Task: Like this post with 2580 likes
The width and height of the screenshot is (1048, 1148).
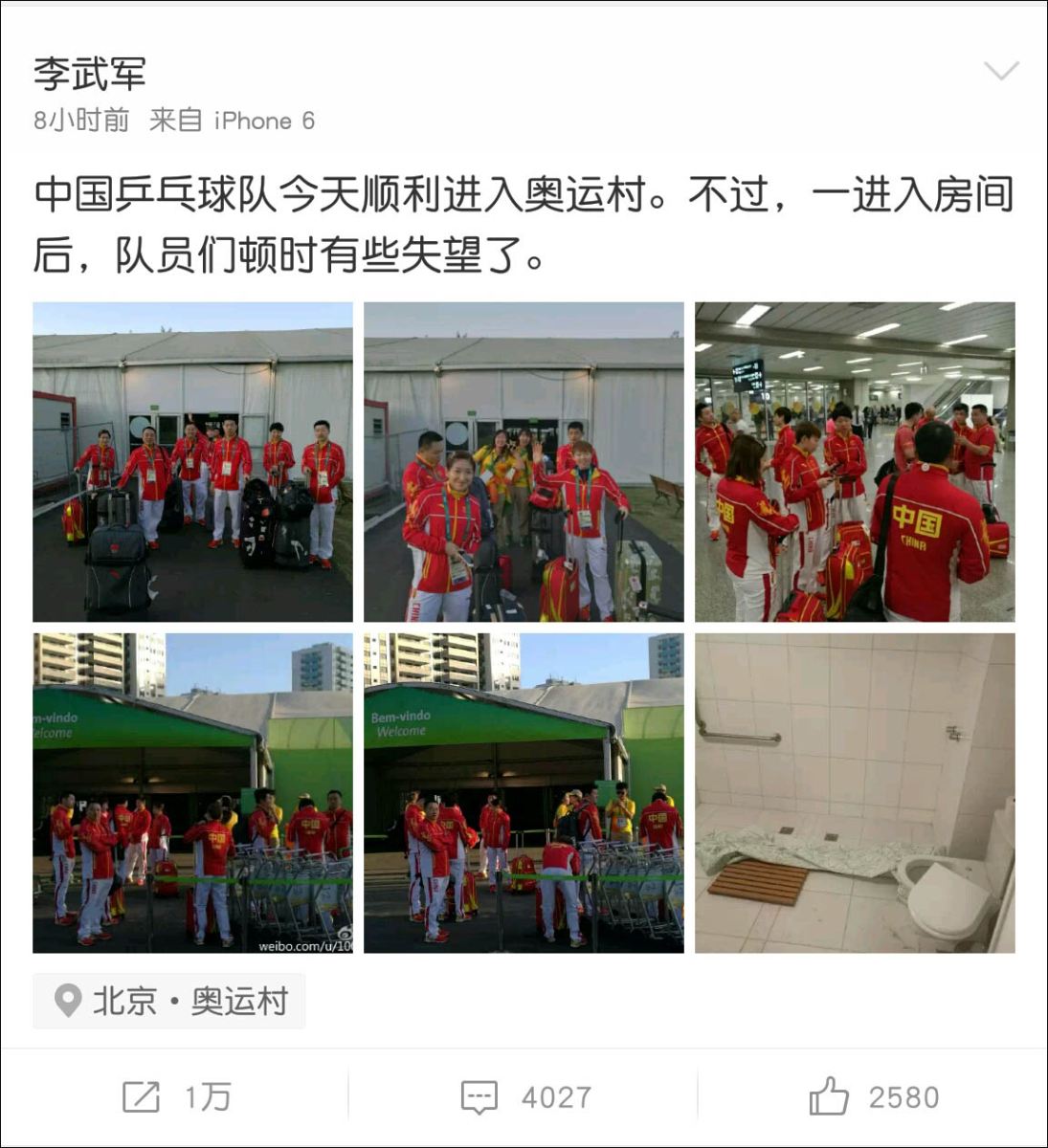Action: pyautogui.click(x=874, y=1097)
